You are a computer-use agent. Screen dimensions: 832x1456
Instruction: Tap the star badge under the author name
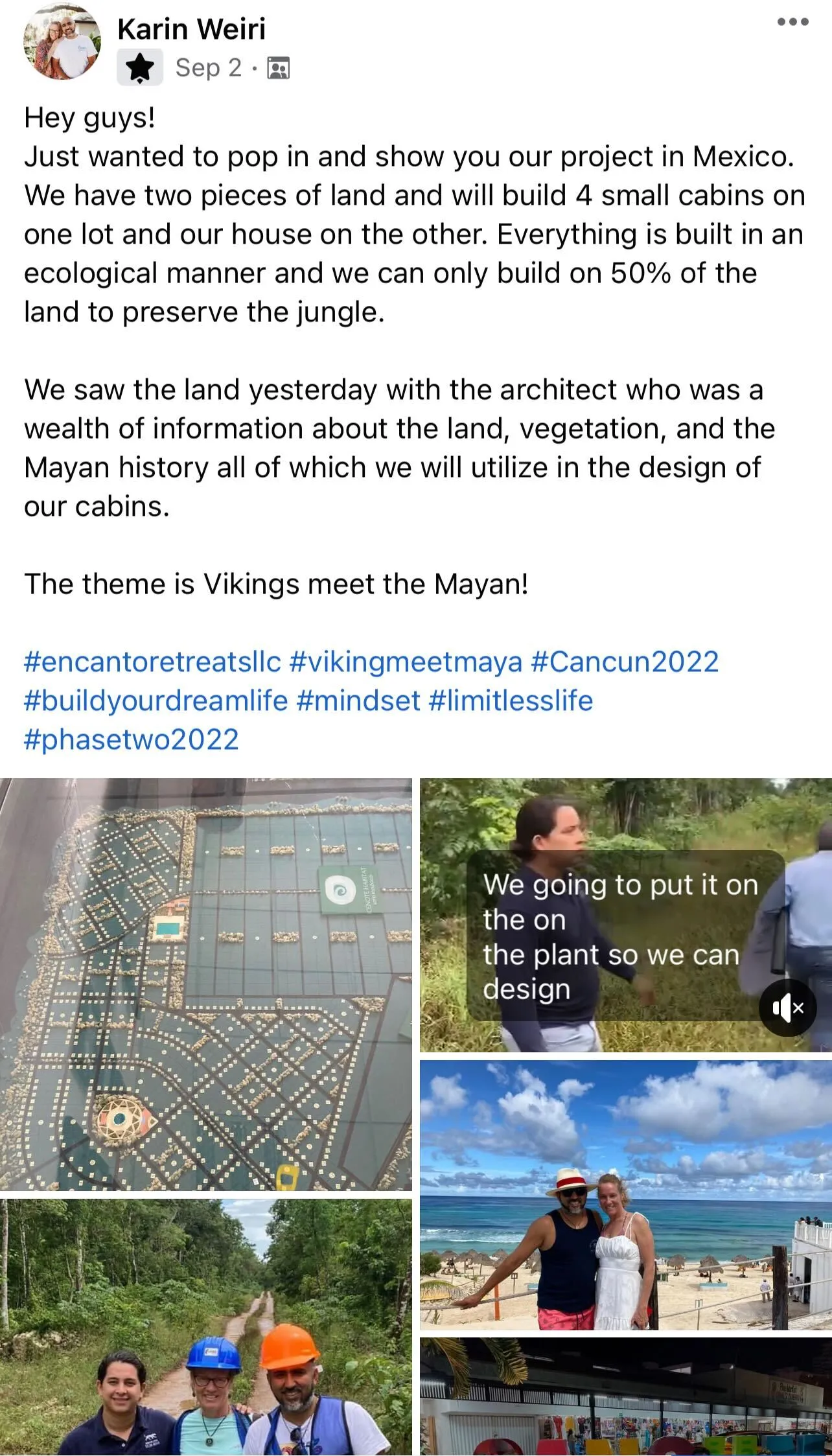point(139,67)
